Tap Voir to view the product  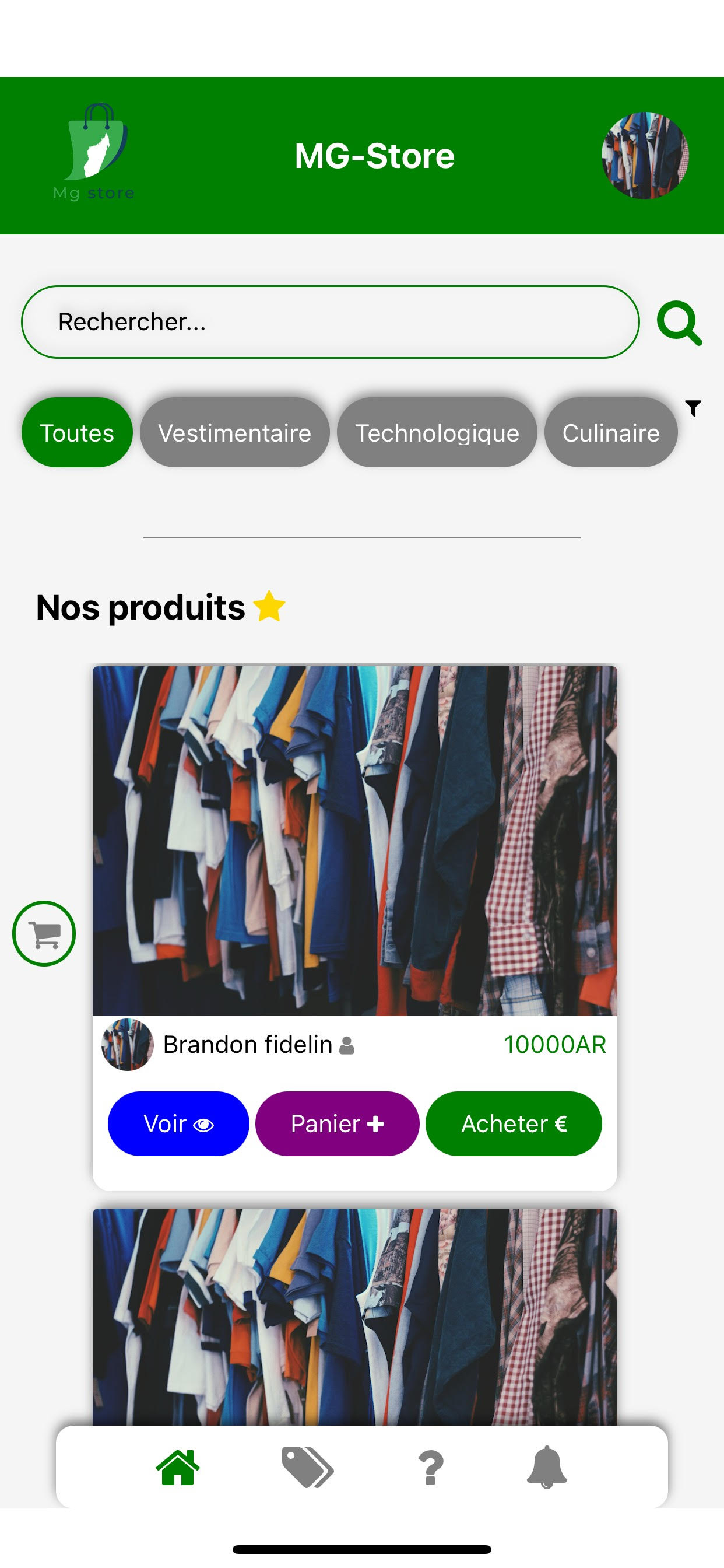coord(178,1123)
